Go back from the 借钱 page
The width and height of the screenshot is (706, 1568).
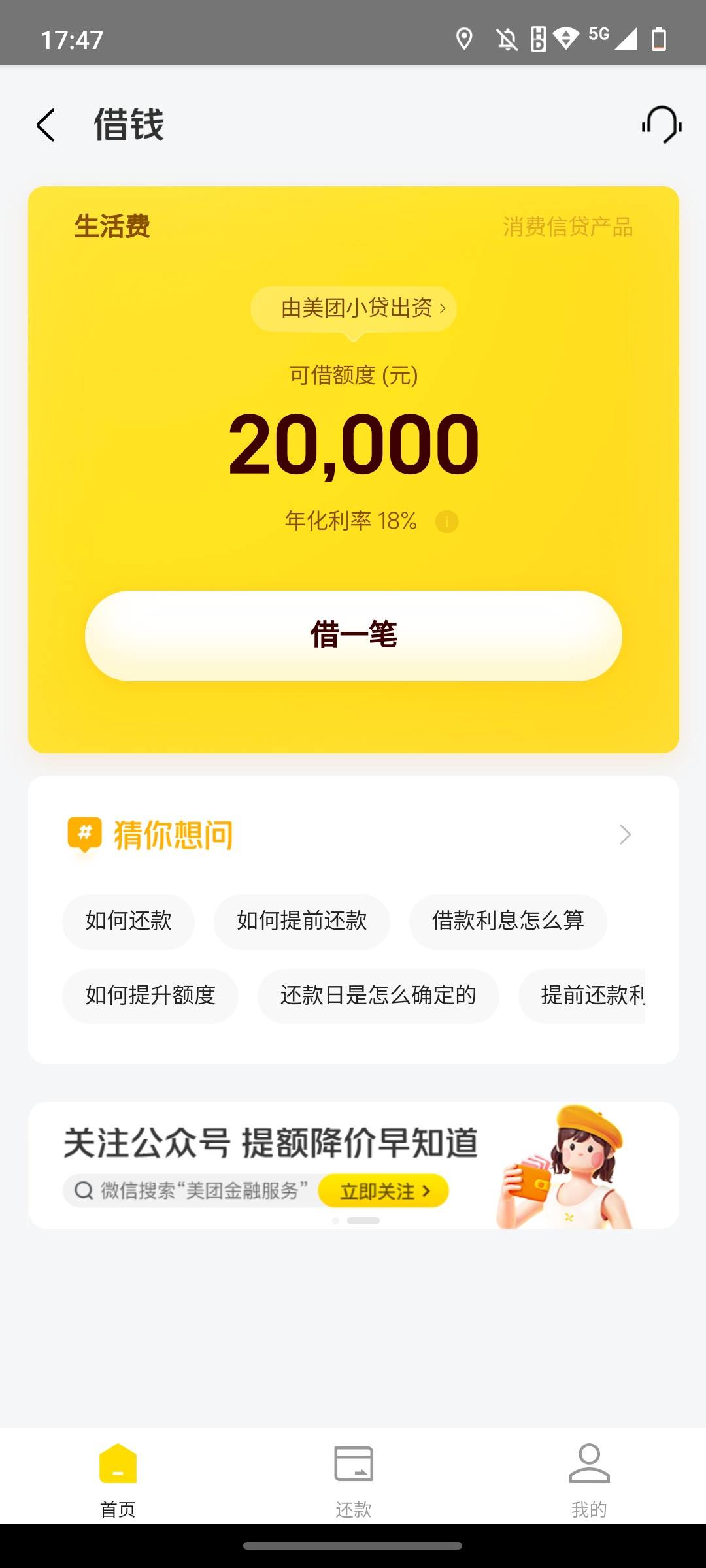(46, 125)
